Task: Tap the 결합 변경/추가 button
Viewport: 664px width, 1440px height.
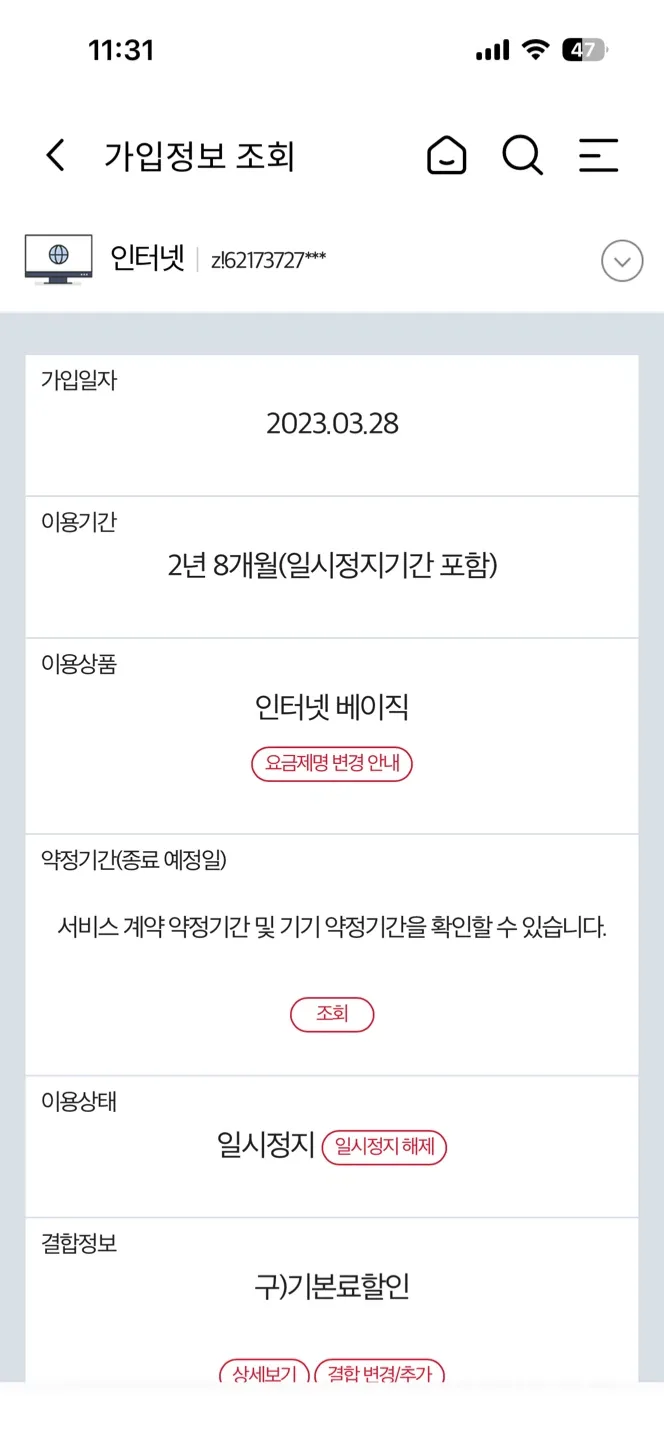Action: (x=380, y=1373)
